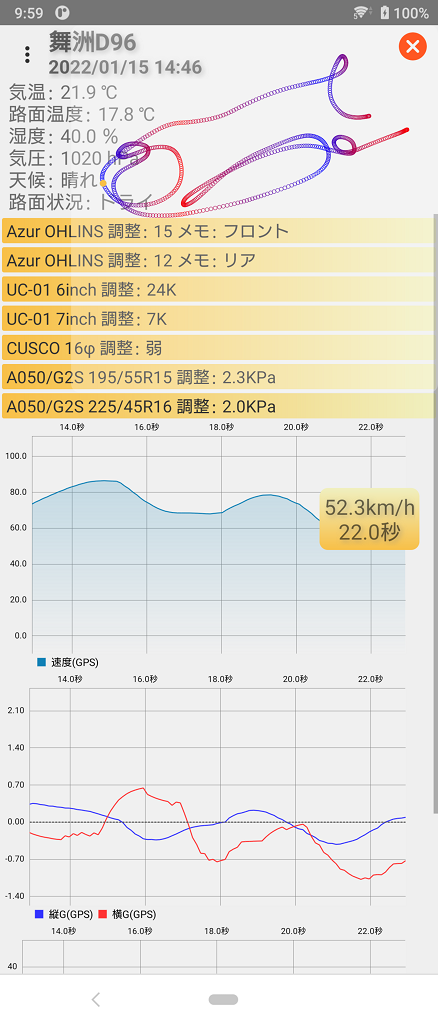The height and width of the screenshot is (1024, 438).
Task: Toggle the 縦G(GPS) legend series
Action: tap(63, 914)
